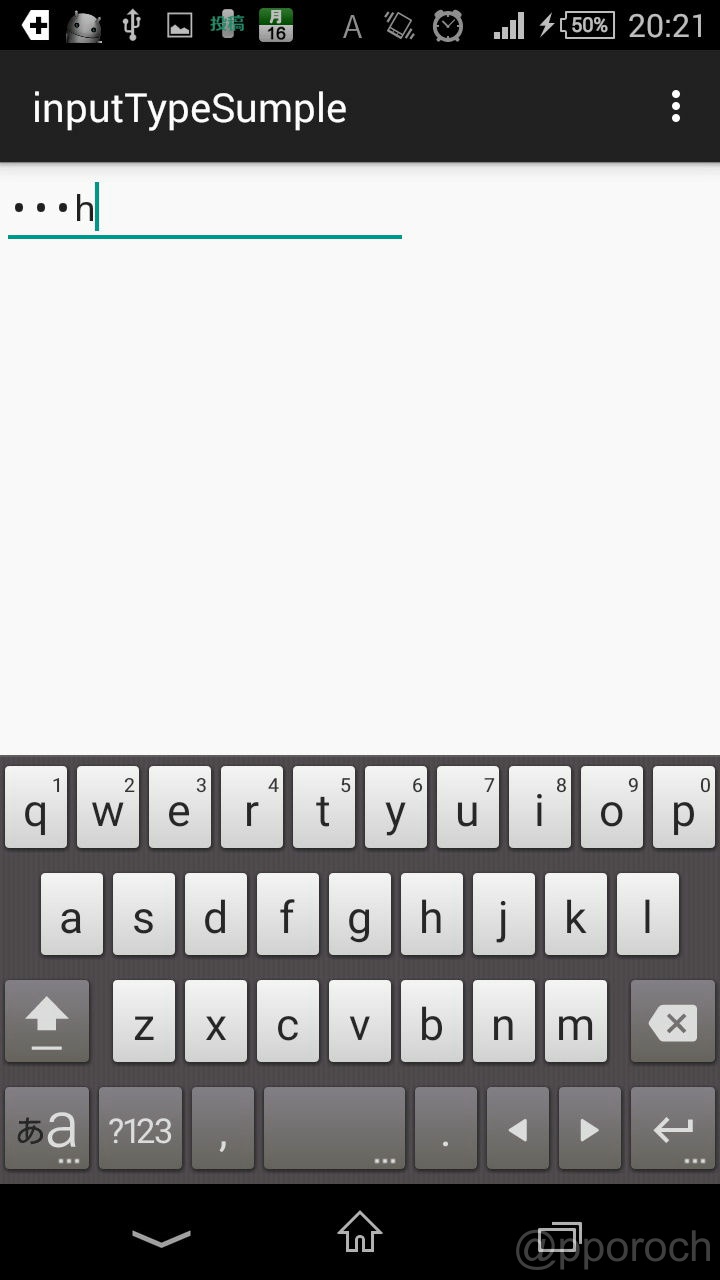The width and height of the screenshot is (720, 1280).
Task: Hide the keyboard with down chevron
Action: pyautogui.click(x=161, y=1238)
